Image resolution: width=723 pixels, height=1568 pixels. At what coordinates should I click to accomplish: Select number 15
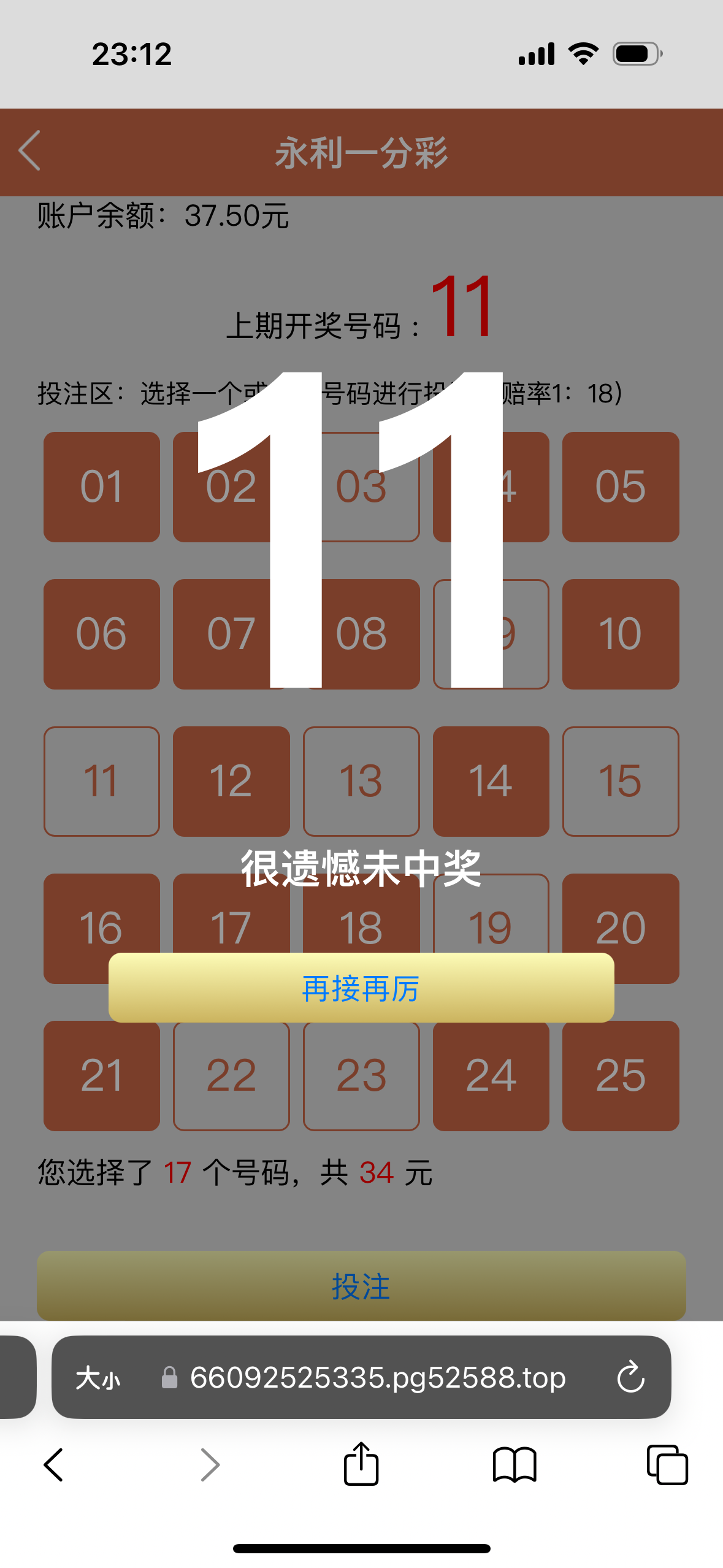coord(621,782)
